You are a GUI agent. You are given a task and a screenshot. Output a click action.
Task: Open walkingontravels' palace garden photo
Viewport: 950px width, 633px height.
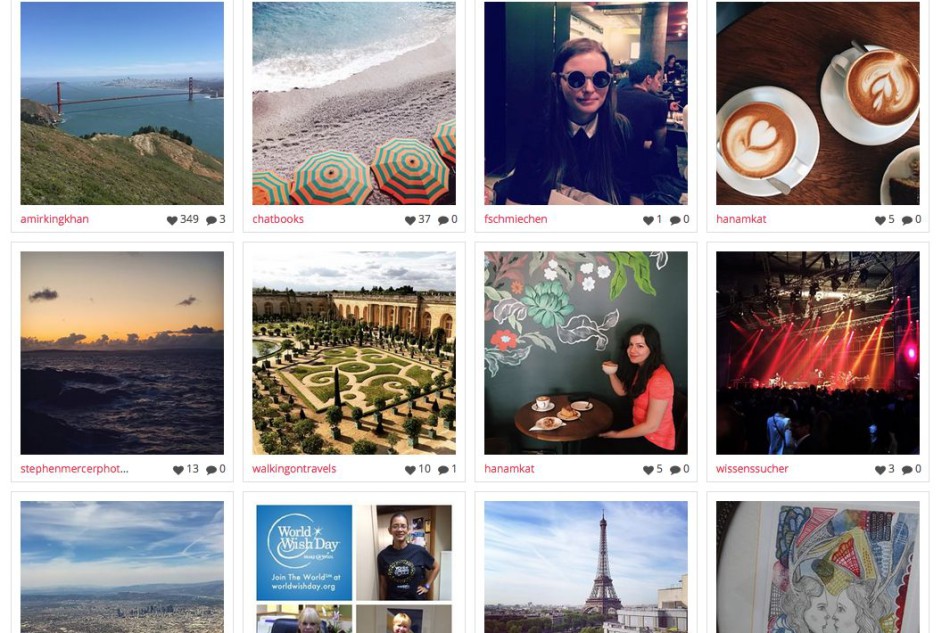(x=354, y=353)
